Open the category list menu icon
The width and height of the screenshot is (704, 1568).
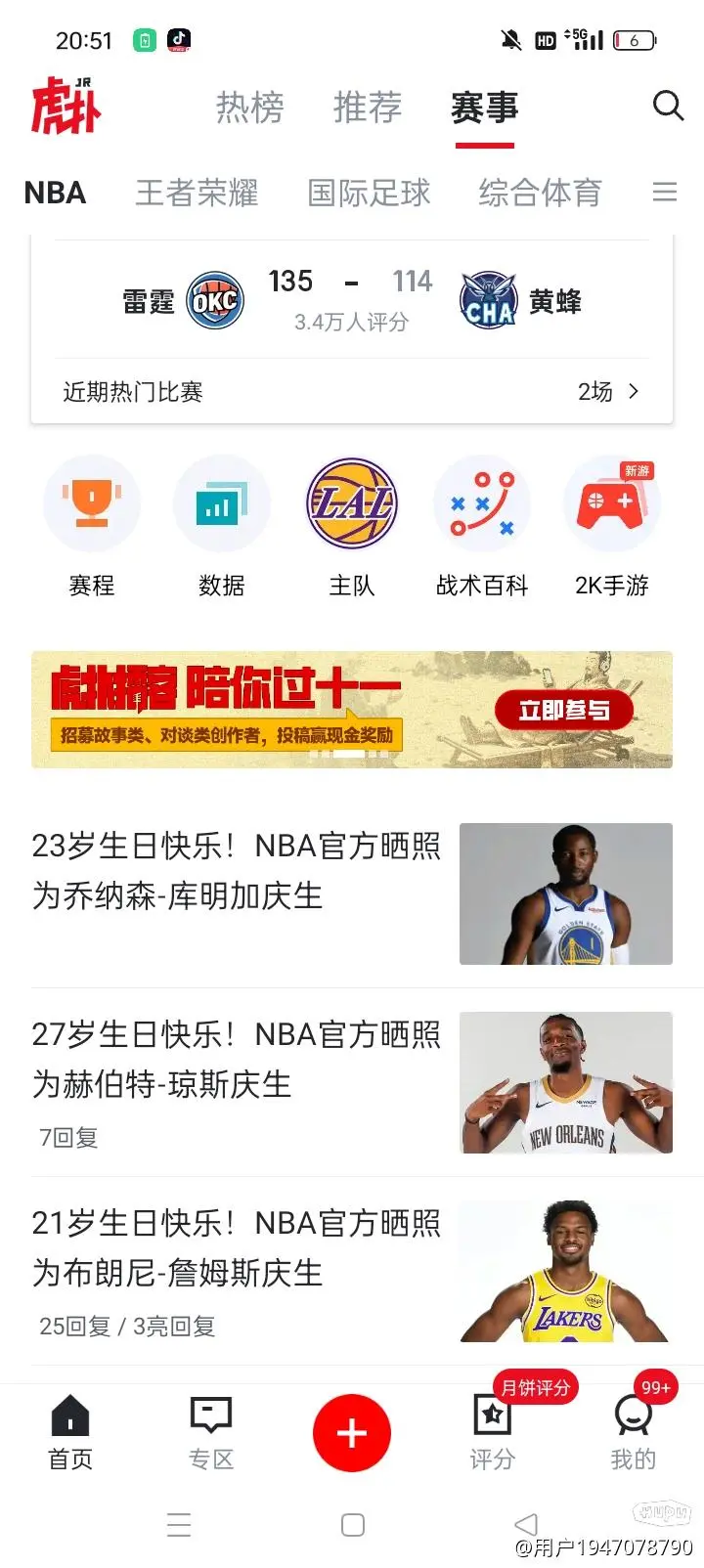(x=665, y=192)
